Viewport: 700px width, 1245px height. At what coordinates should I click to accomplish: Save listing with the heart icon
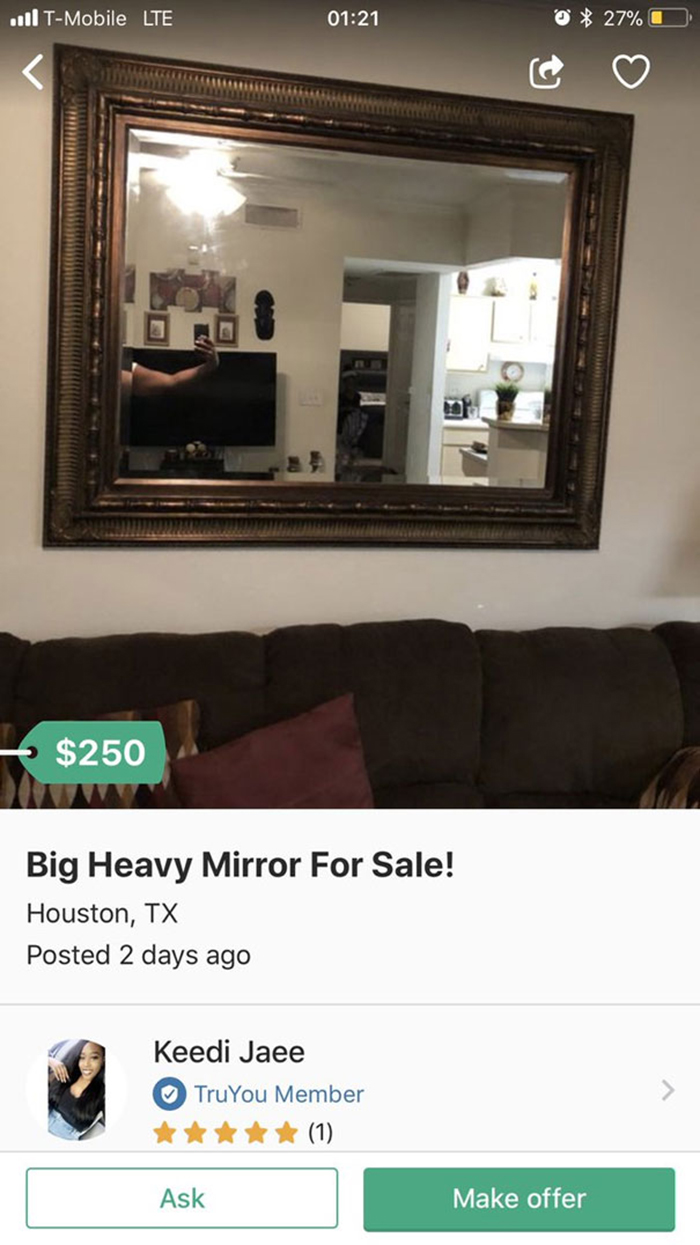tap(631, 71)
